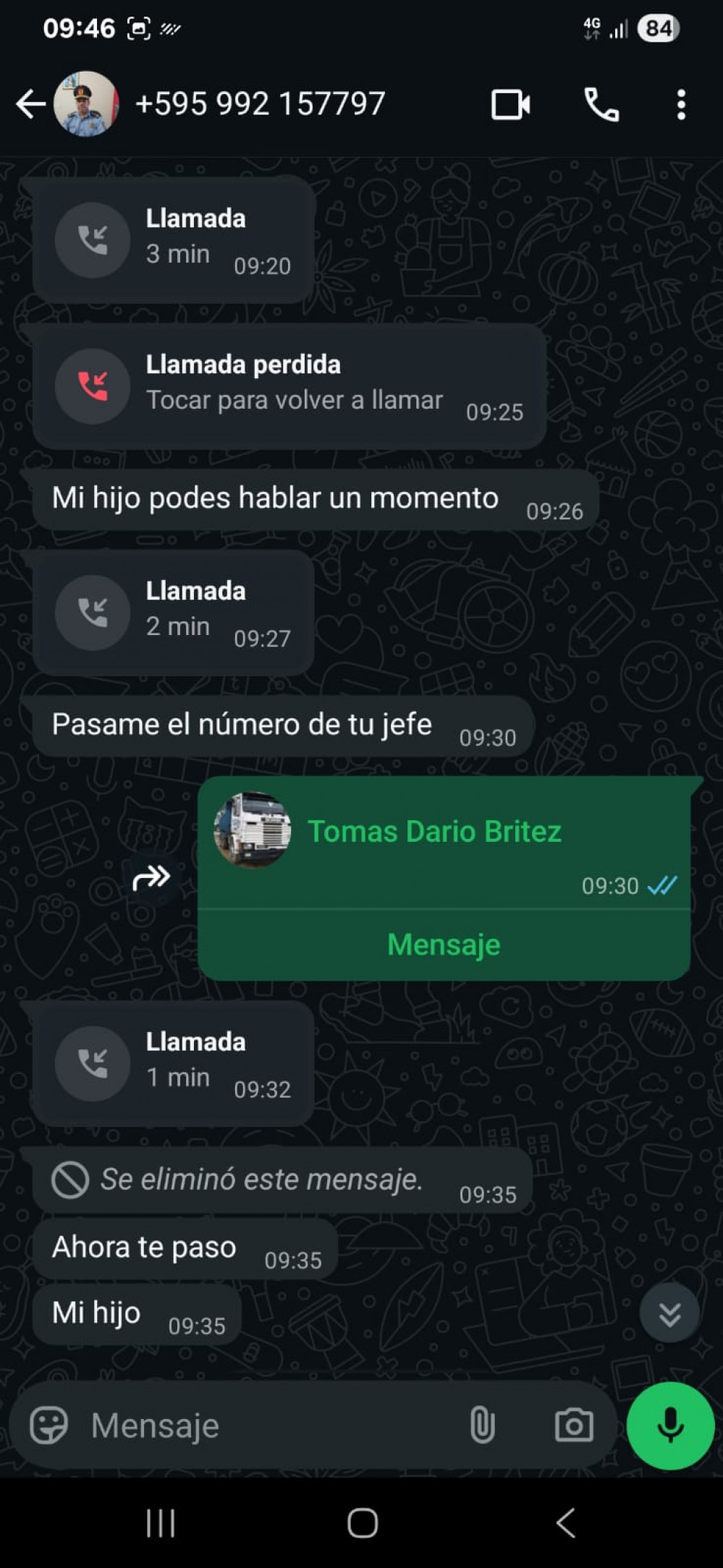Image resolution: width=723 pixels, height=1568 pixels.
Task: Open contact info for +595 992 157797
Action: (x=261, y=104)
